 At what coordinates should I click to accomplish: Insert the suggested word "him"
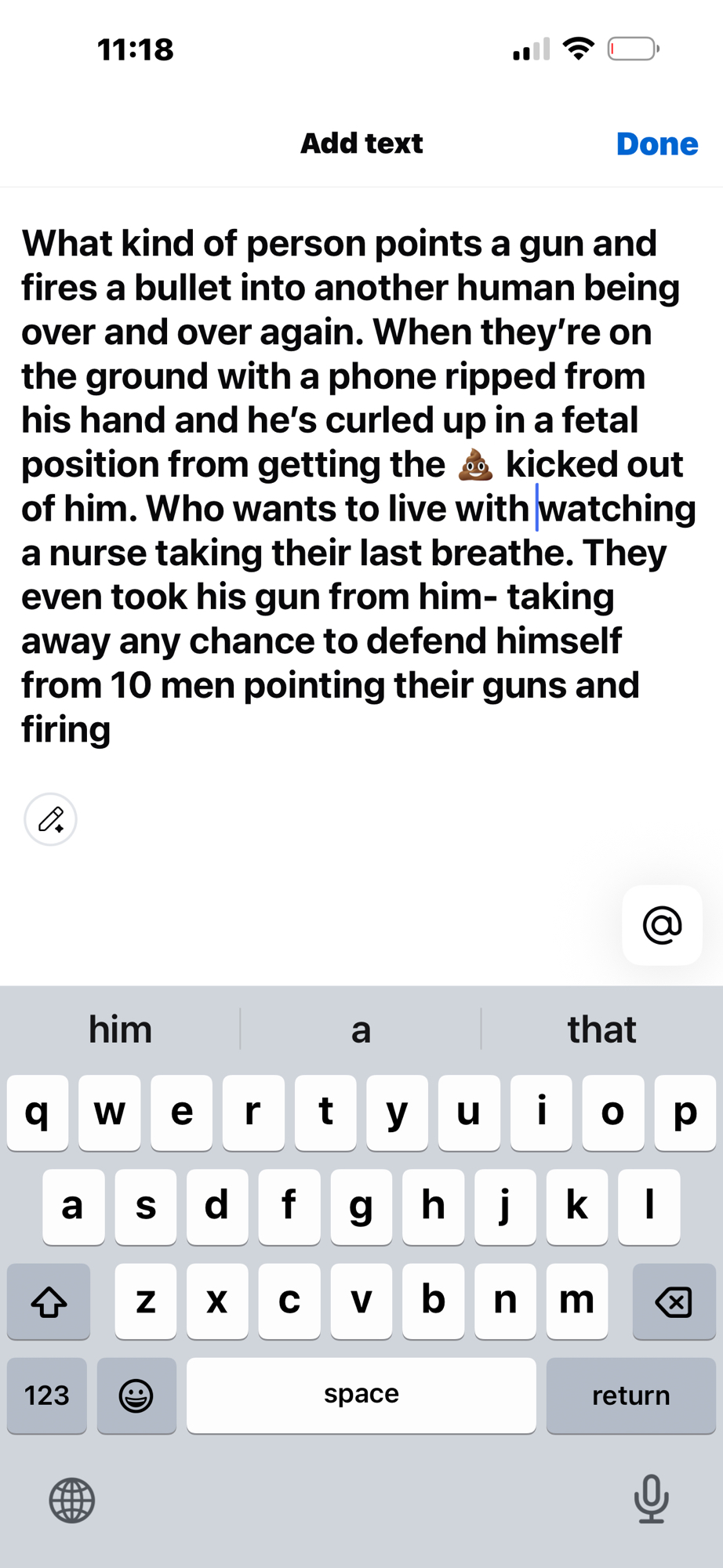[120, 1029]
